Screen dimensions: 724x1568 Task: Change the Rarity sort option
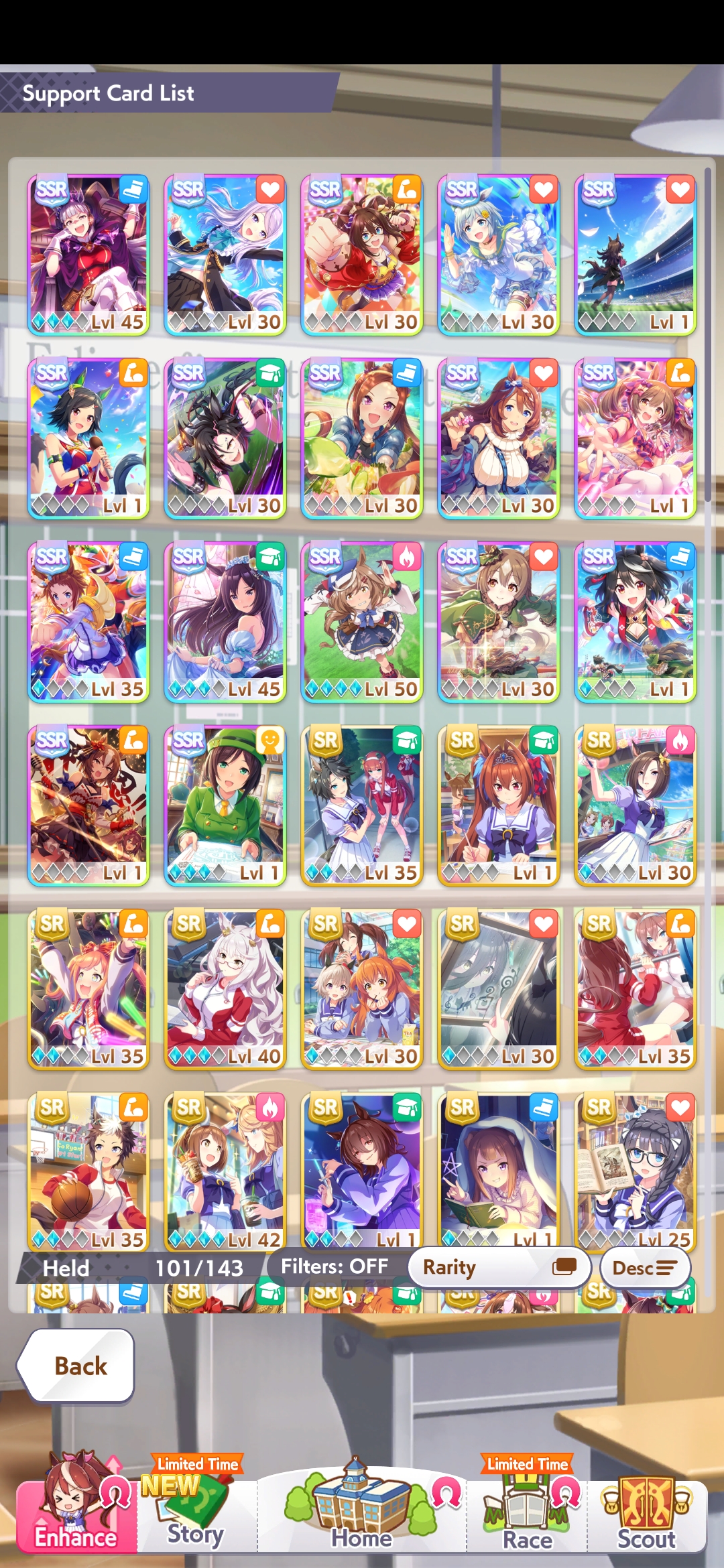pyautogui.click(x=499, y=1267)
